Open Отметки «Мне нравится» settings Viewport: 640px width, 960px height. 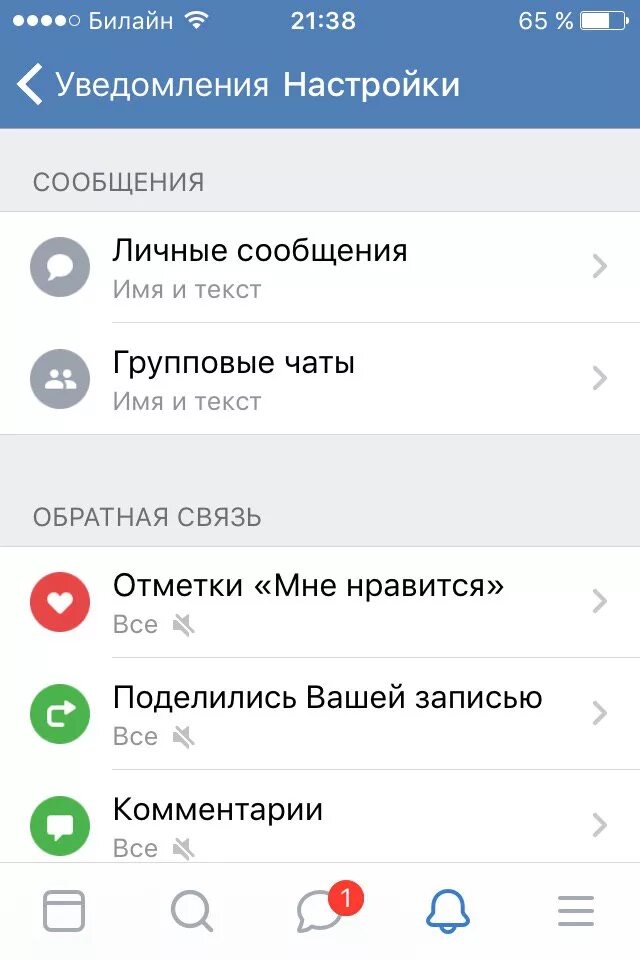click(320, 602)
